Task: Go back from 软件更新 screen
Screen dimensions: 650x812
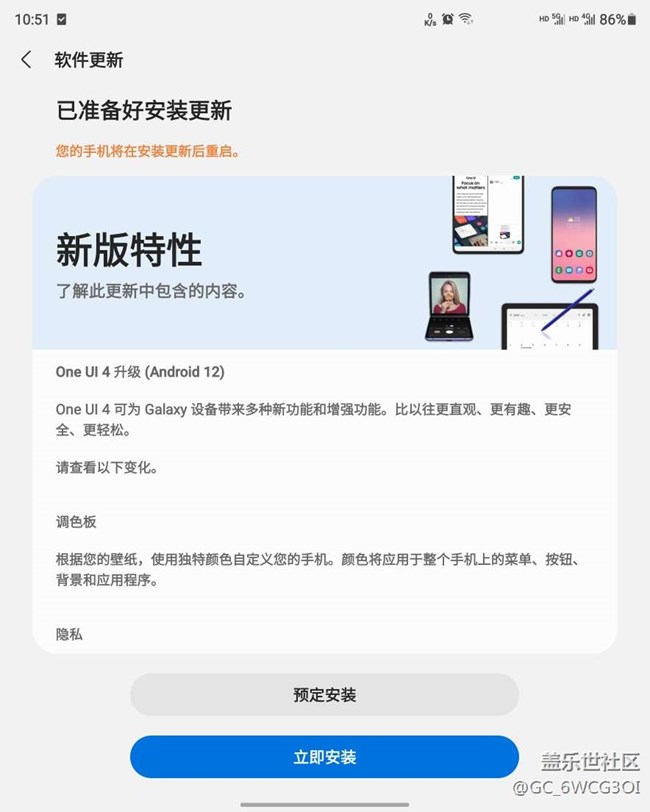Action: [26, 60]
